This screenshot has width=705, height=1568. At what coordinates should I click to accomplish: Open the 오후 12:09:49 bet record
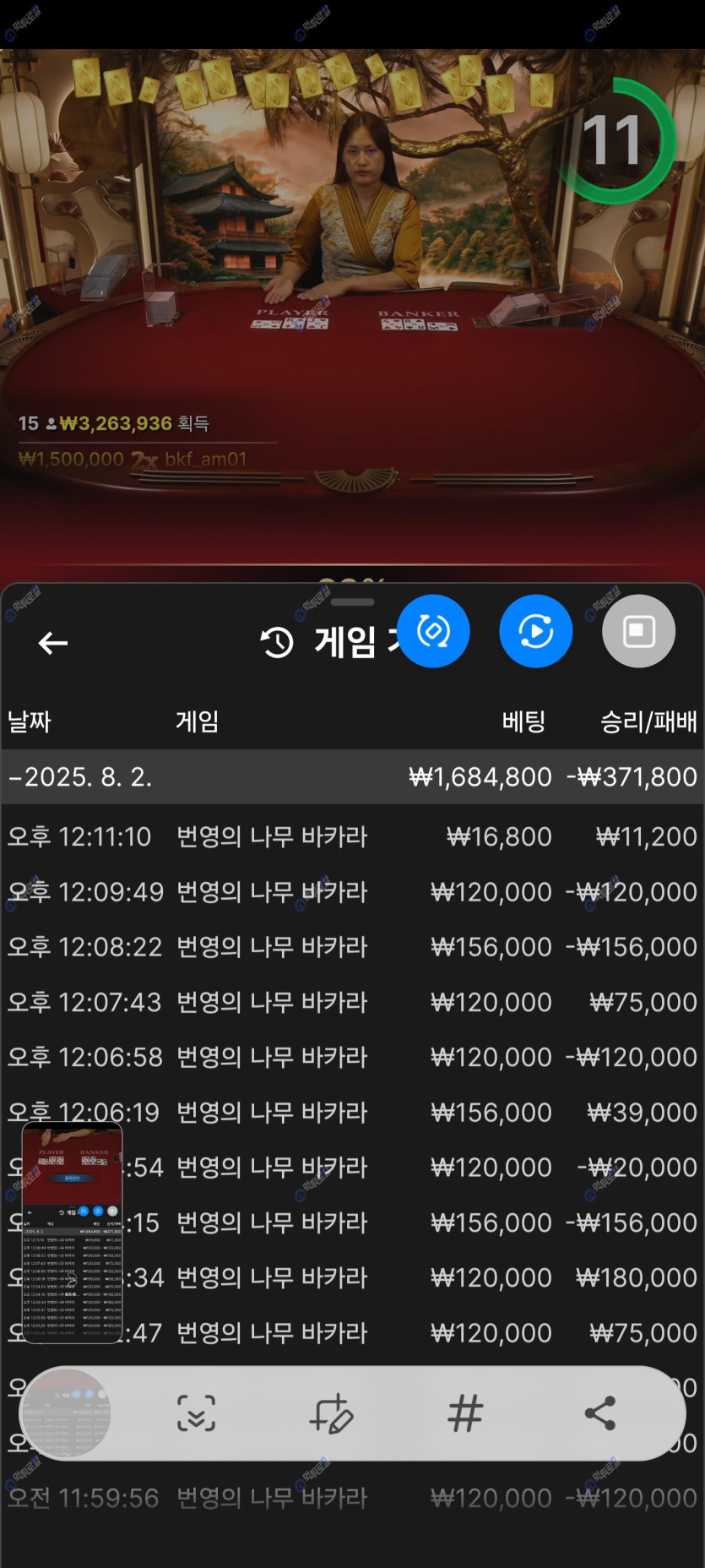(352, 891)
